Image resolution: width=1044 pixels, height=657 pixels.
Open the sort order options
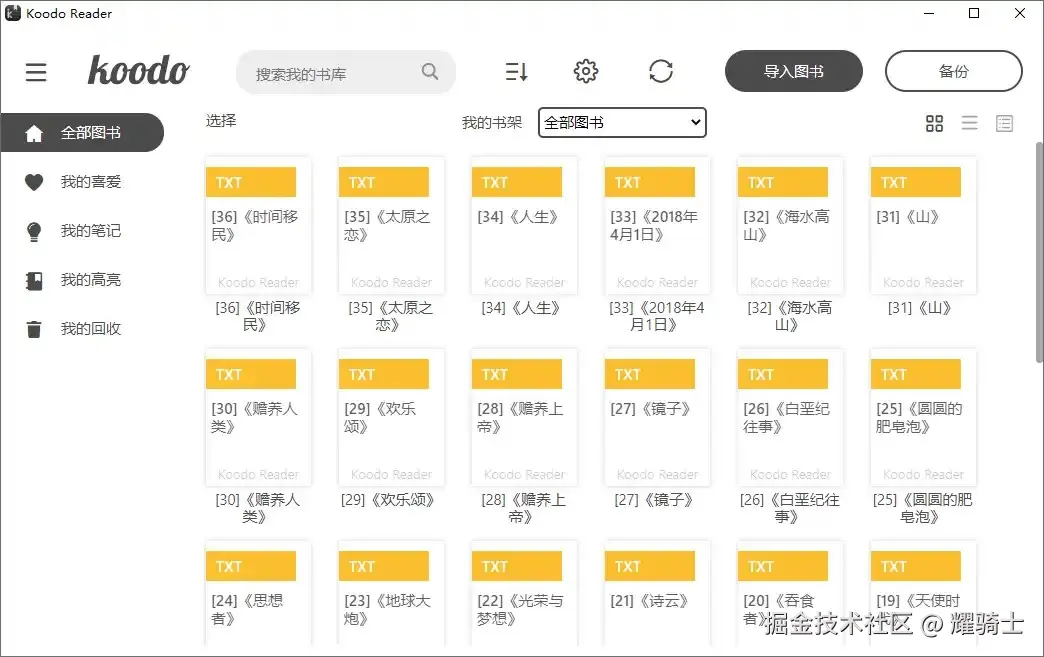(516, 72)
